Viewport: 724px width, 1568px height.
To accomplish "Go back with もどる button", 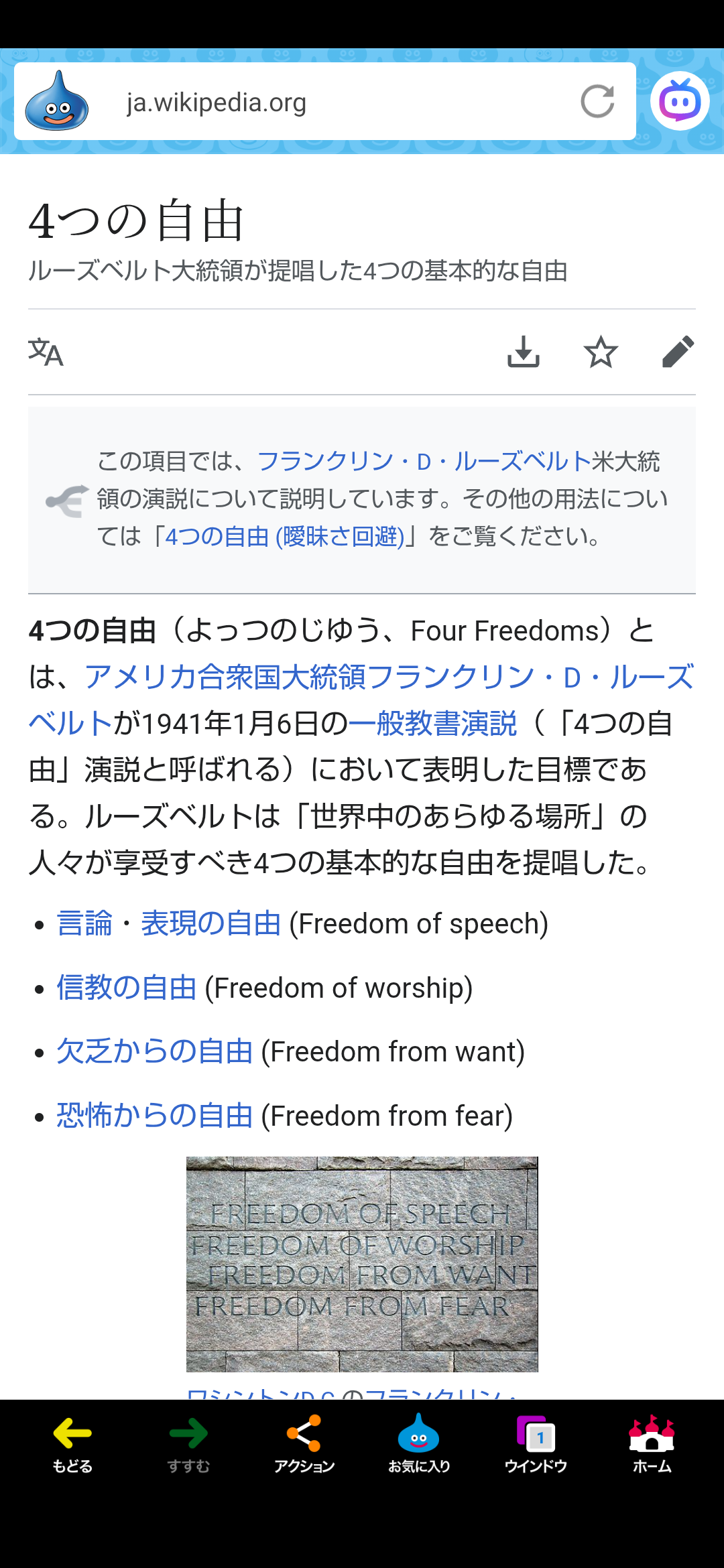I will pyautogui.click(x=72, y=1444).
